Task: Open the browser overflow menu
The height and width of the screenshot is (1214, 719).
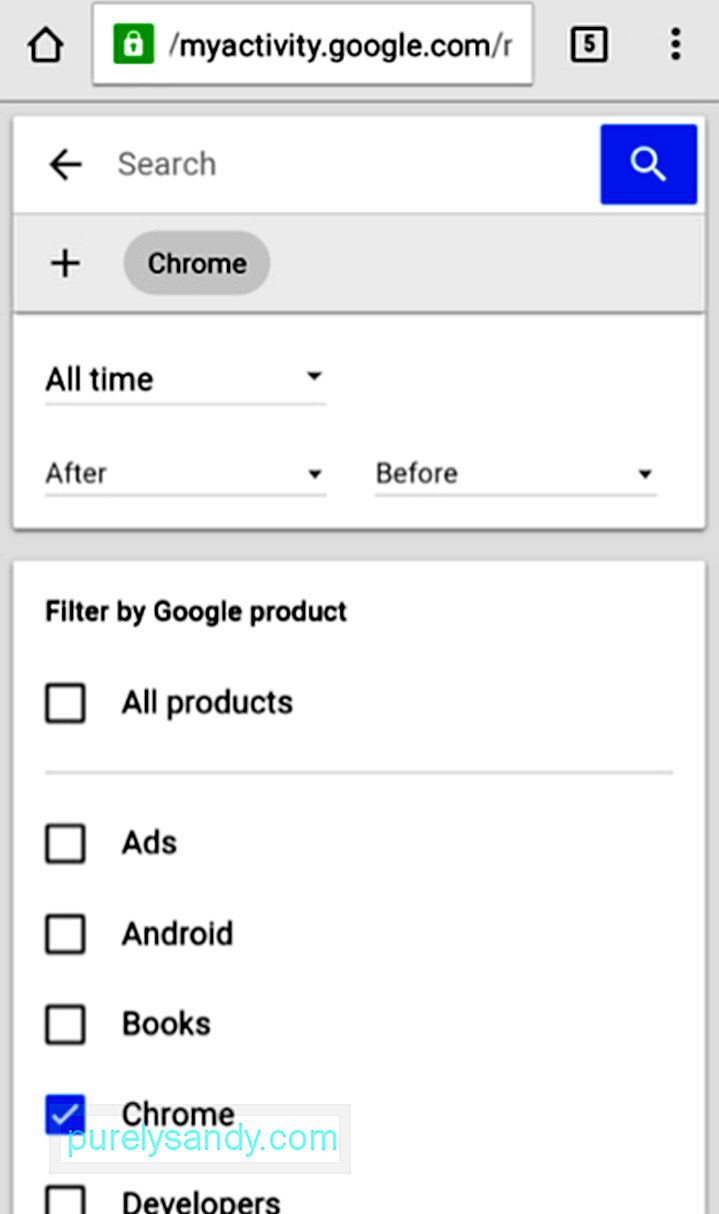Action: tap(676, 44)
